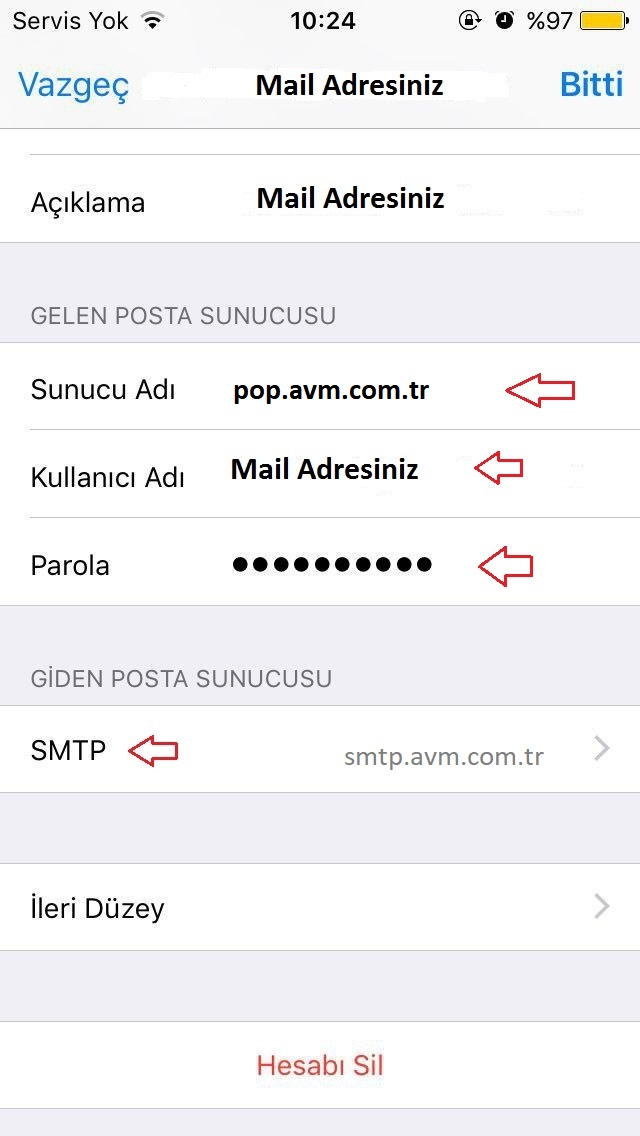640x1136 pixels.
Task: Tap Hesabı Sil to delete account
Action: coord(320,1065)
